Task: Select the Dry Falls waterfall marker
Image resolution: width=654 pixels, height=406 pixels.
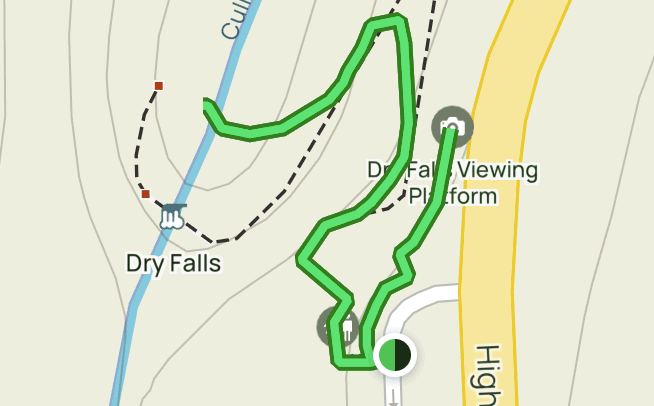Action: (x=173, y=215)
